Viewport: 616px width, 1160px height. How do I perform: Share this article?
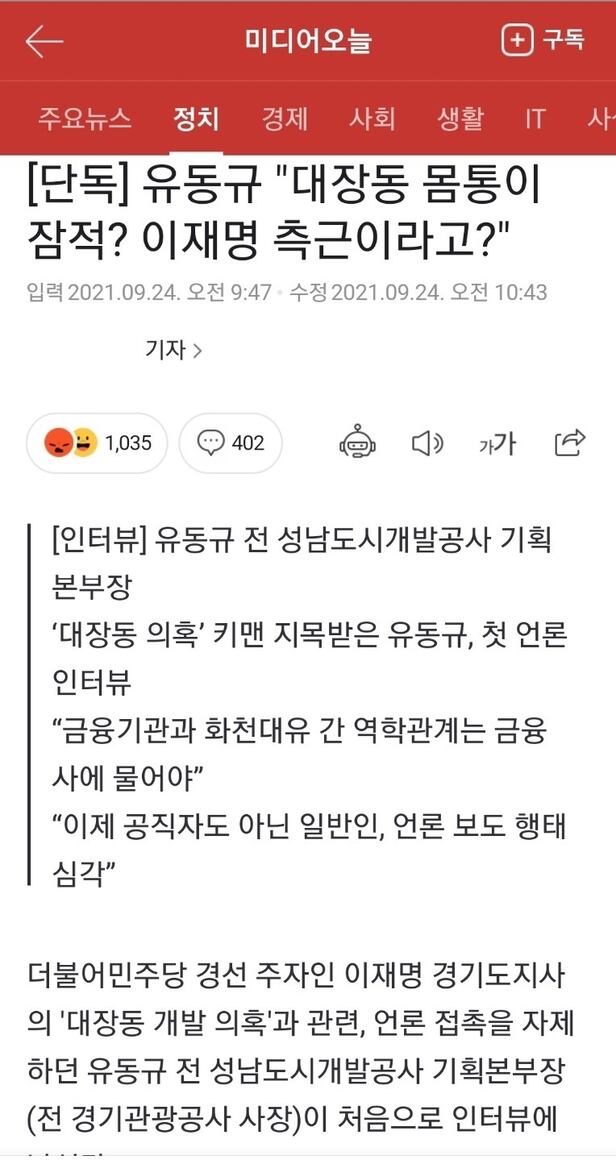(x=569, y=442)
